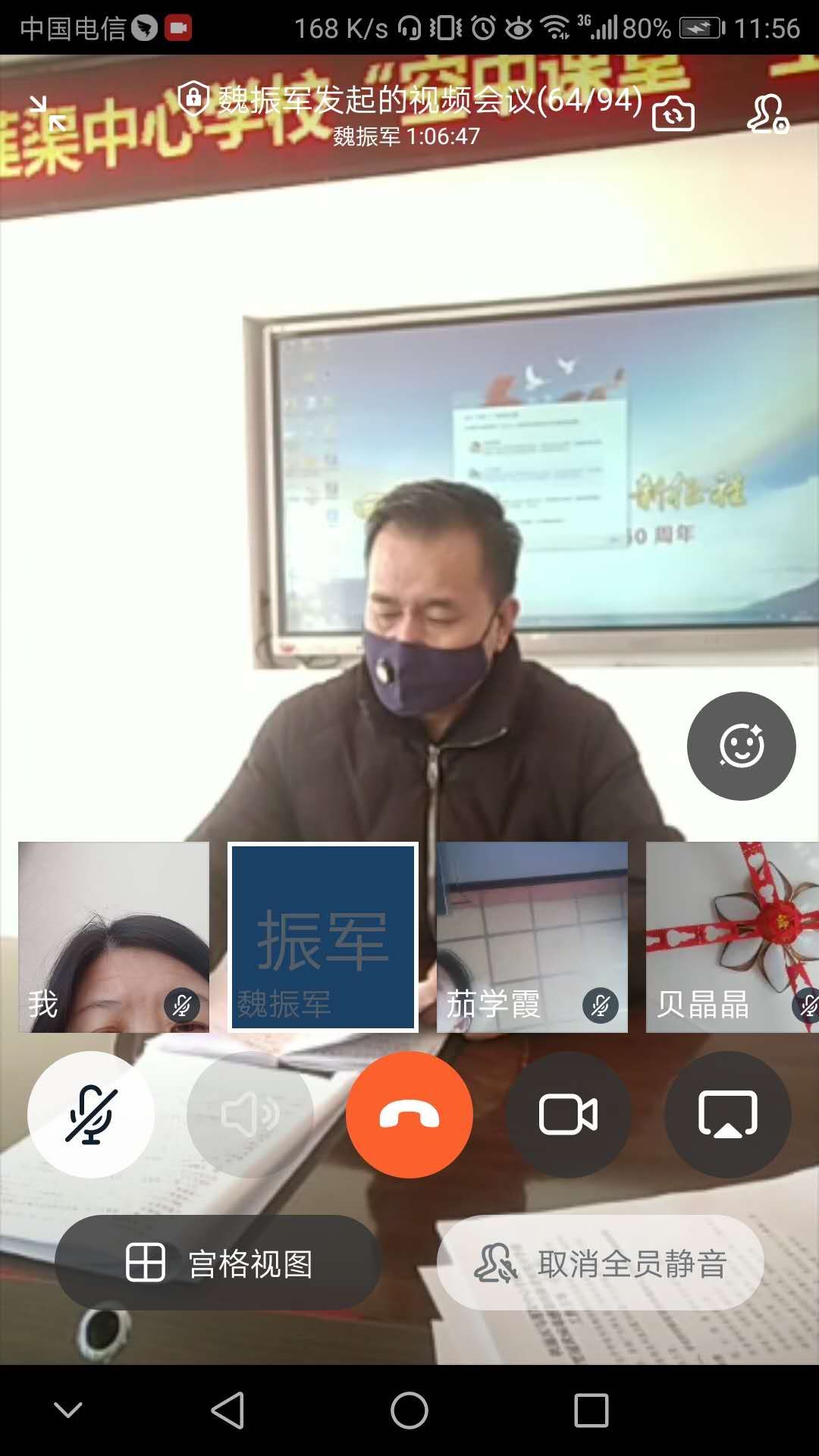Start screen sharing
Viewport: 819px width, 1456px height.
[728, 1115]
